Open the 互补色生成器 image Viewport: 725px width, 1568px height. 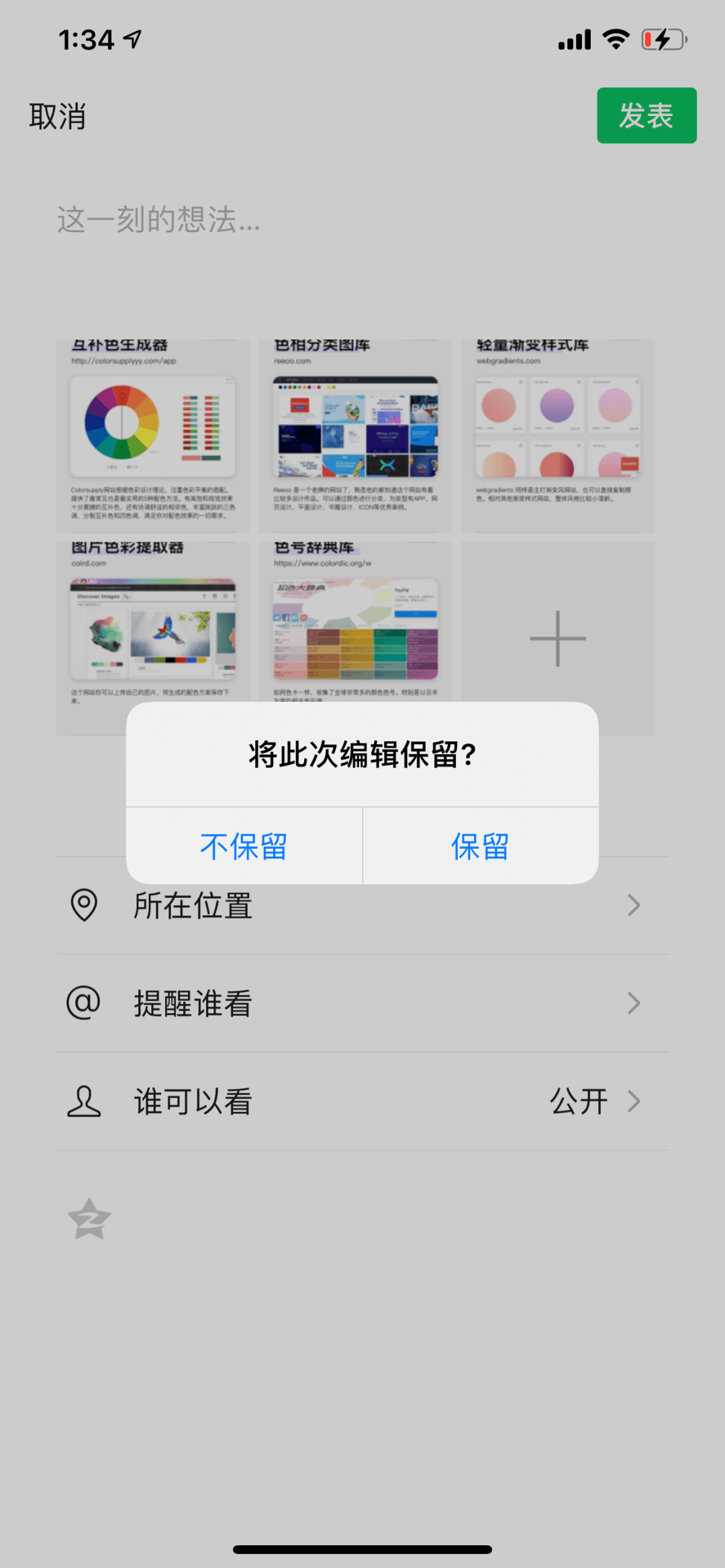pyautogui.click(x=153, y=436)
